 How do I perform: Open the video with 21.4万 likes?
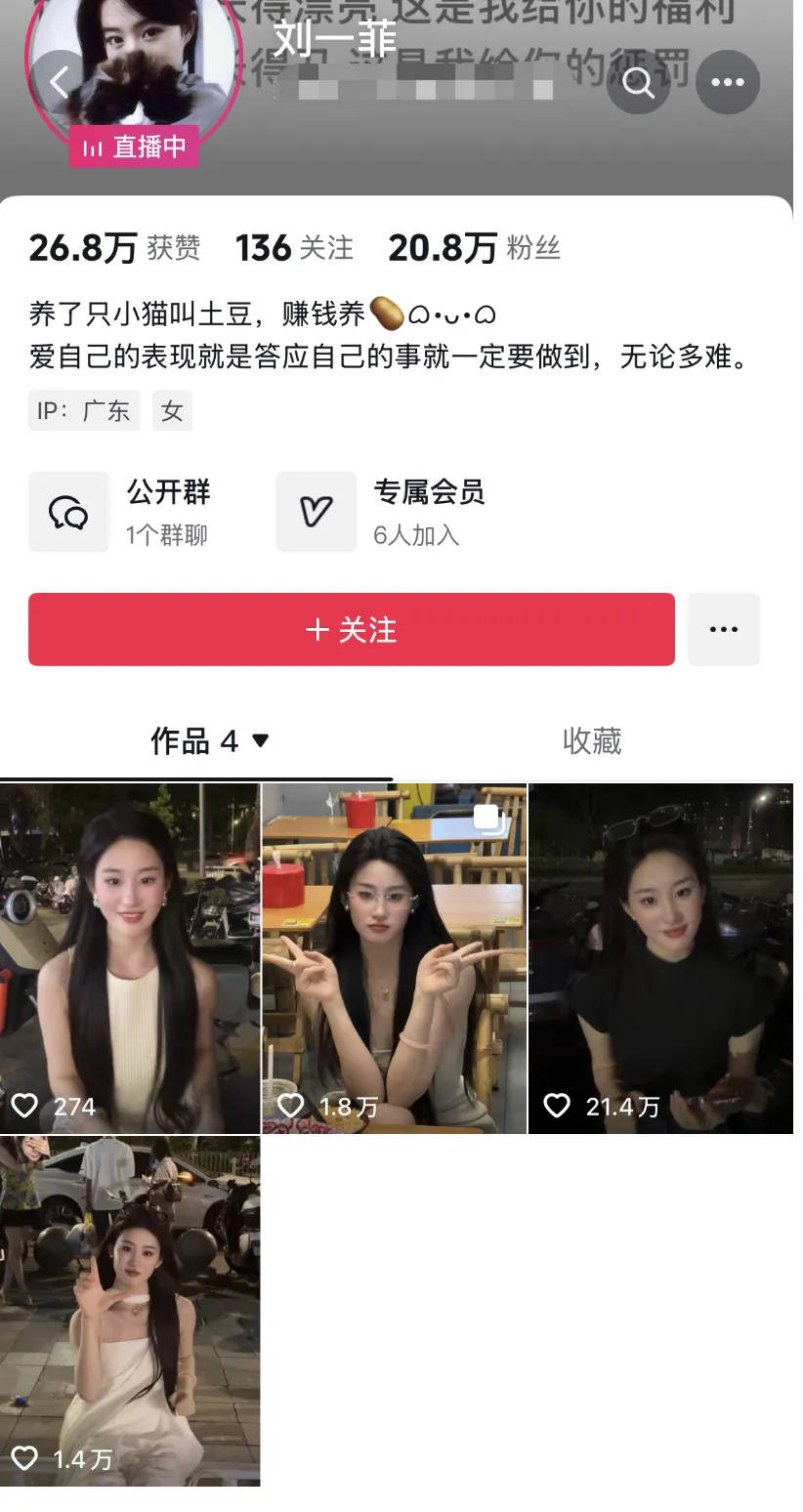coord(661,958)
